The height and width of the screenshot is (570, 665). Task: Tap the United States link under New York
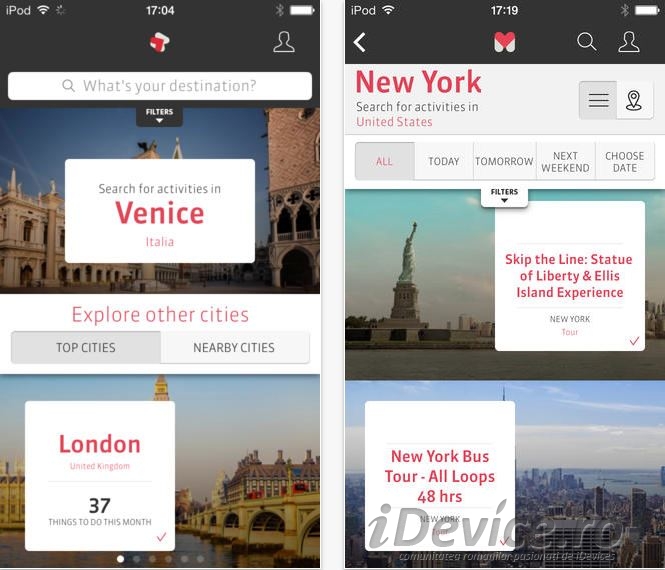394,122
